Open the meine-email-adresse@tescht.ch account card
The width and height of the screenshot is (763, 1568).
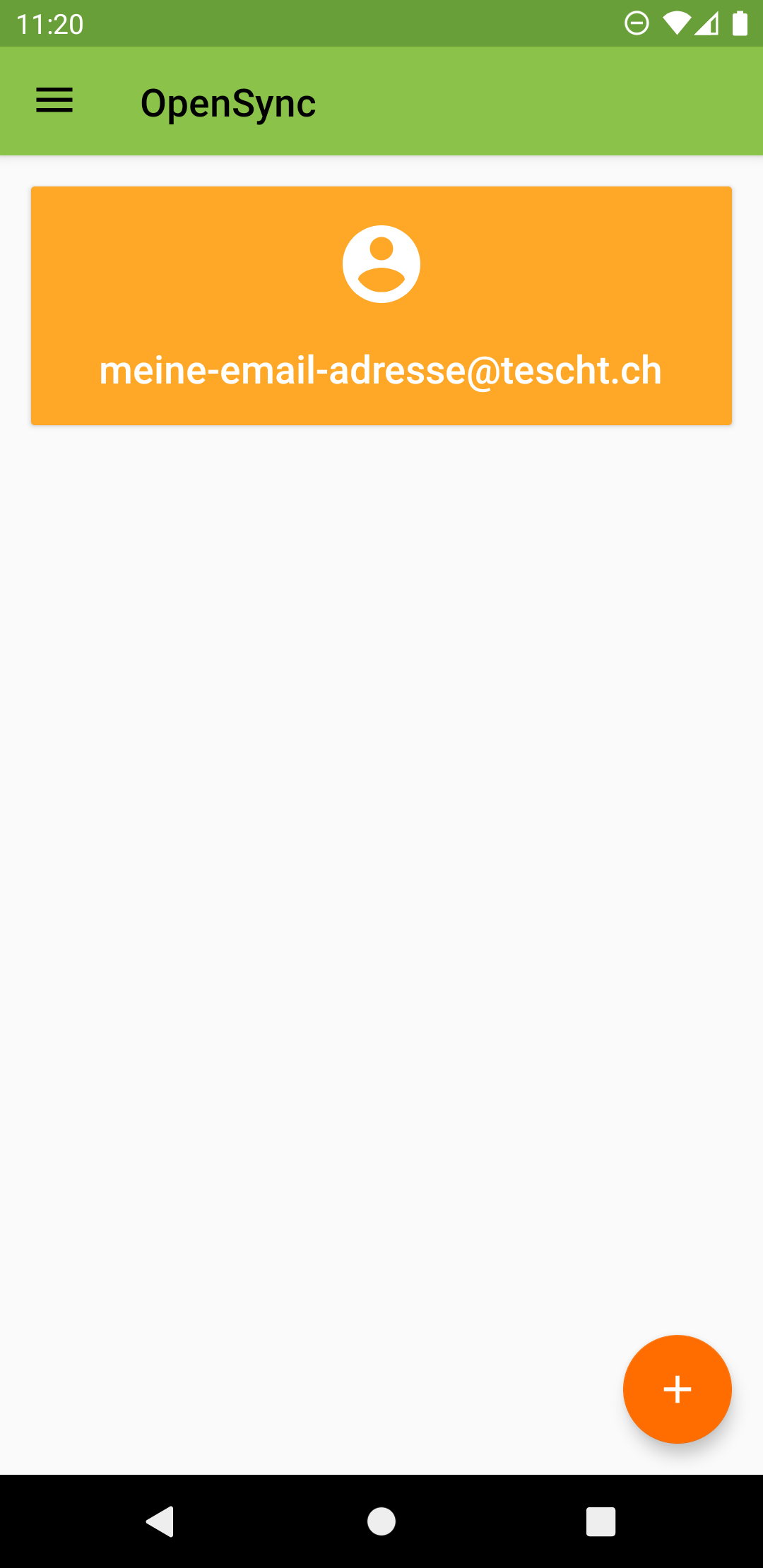[381, 306]
